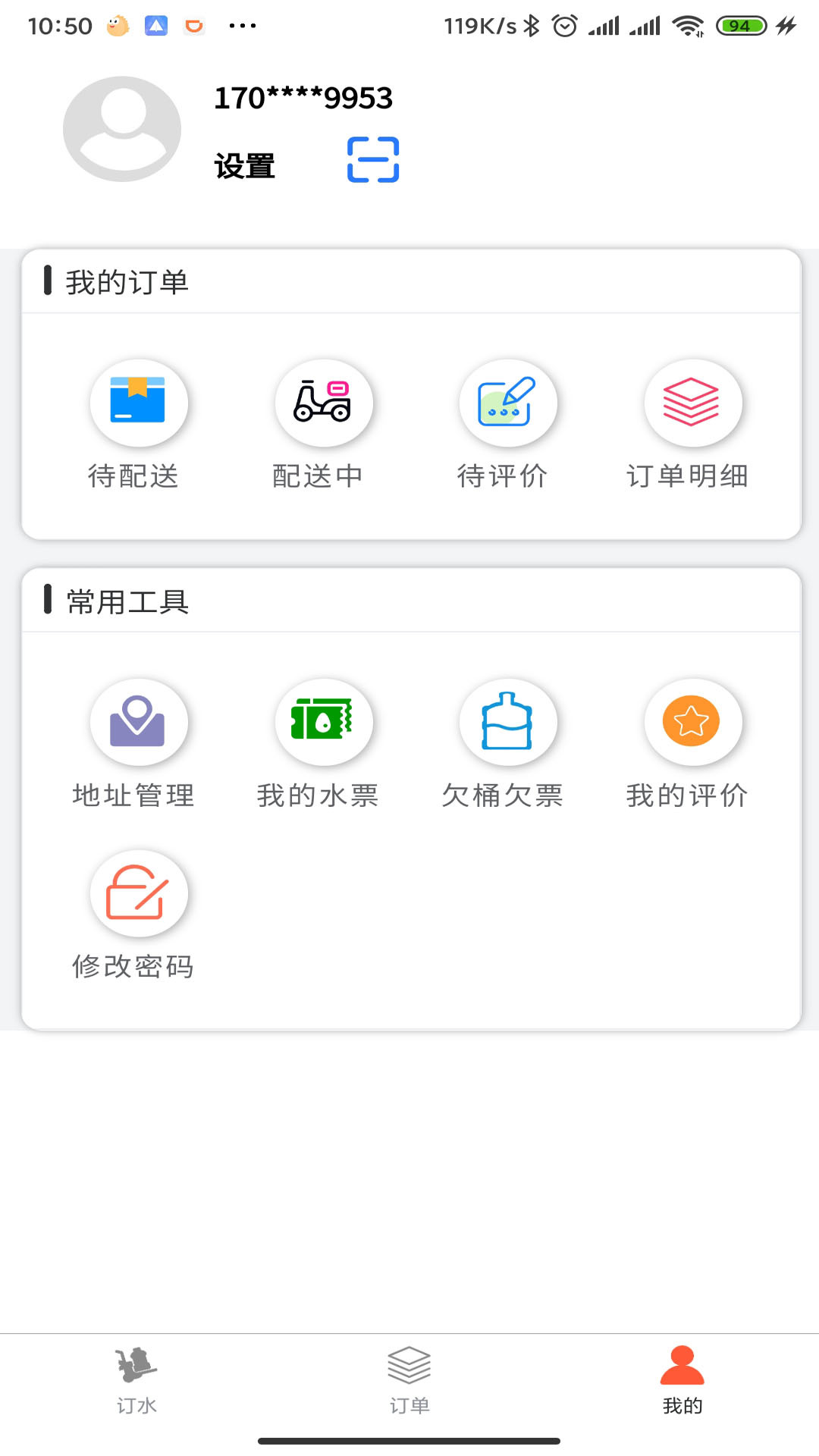Select the 配送中 scooter icon
This screenshot has height=1456, width=819.
323,403
